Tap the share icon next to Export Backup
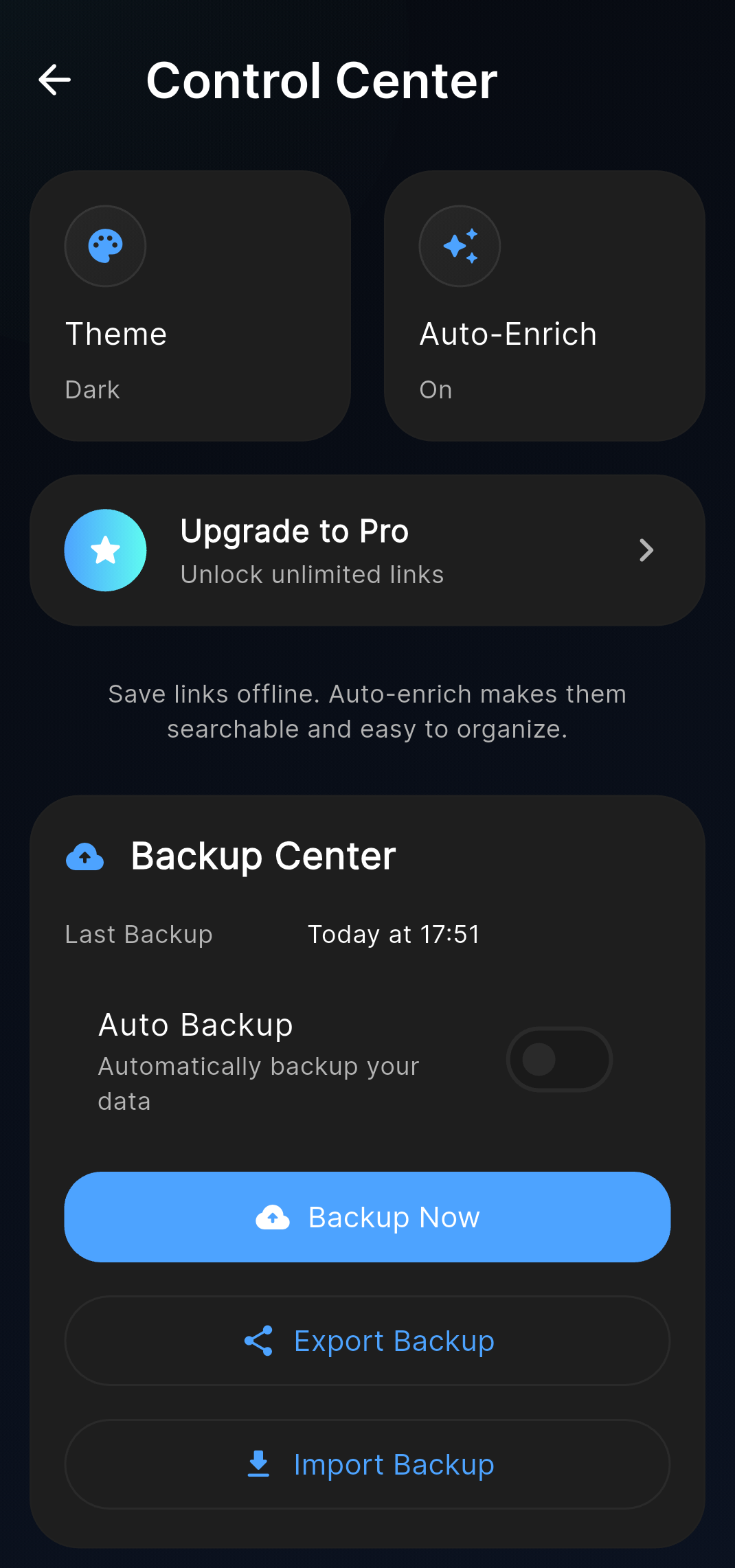The height and width of the screenshot is (1568, 735). (258, 1340)
